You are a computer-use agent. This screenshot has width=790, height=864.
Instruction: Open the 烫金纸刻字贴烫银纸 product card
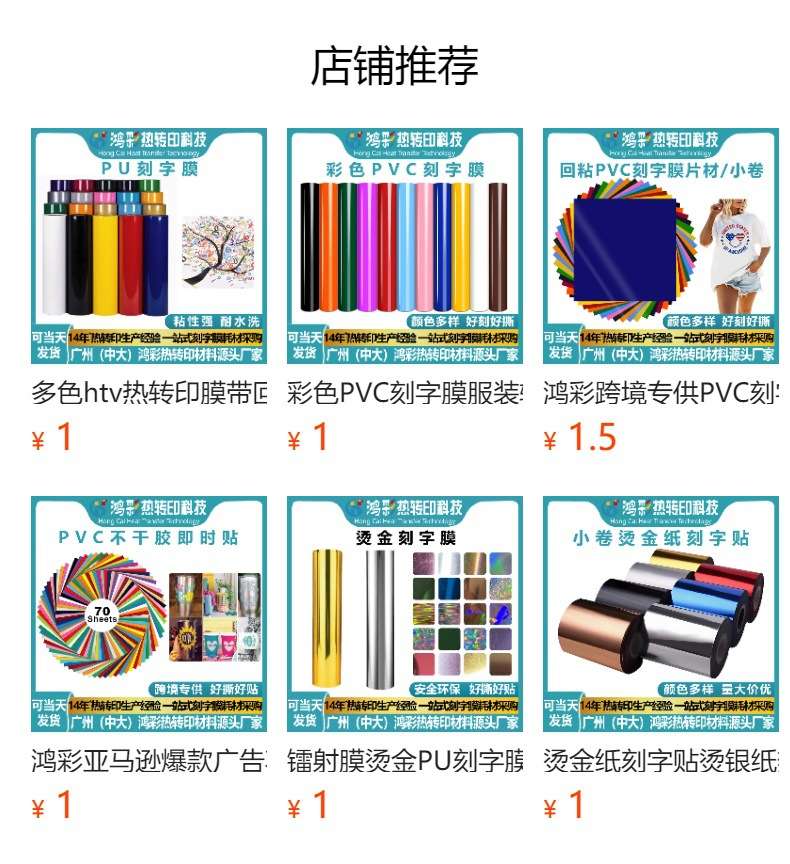click(x=661, y=614)
